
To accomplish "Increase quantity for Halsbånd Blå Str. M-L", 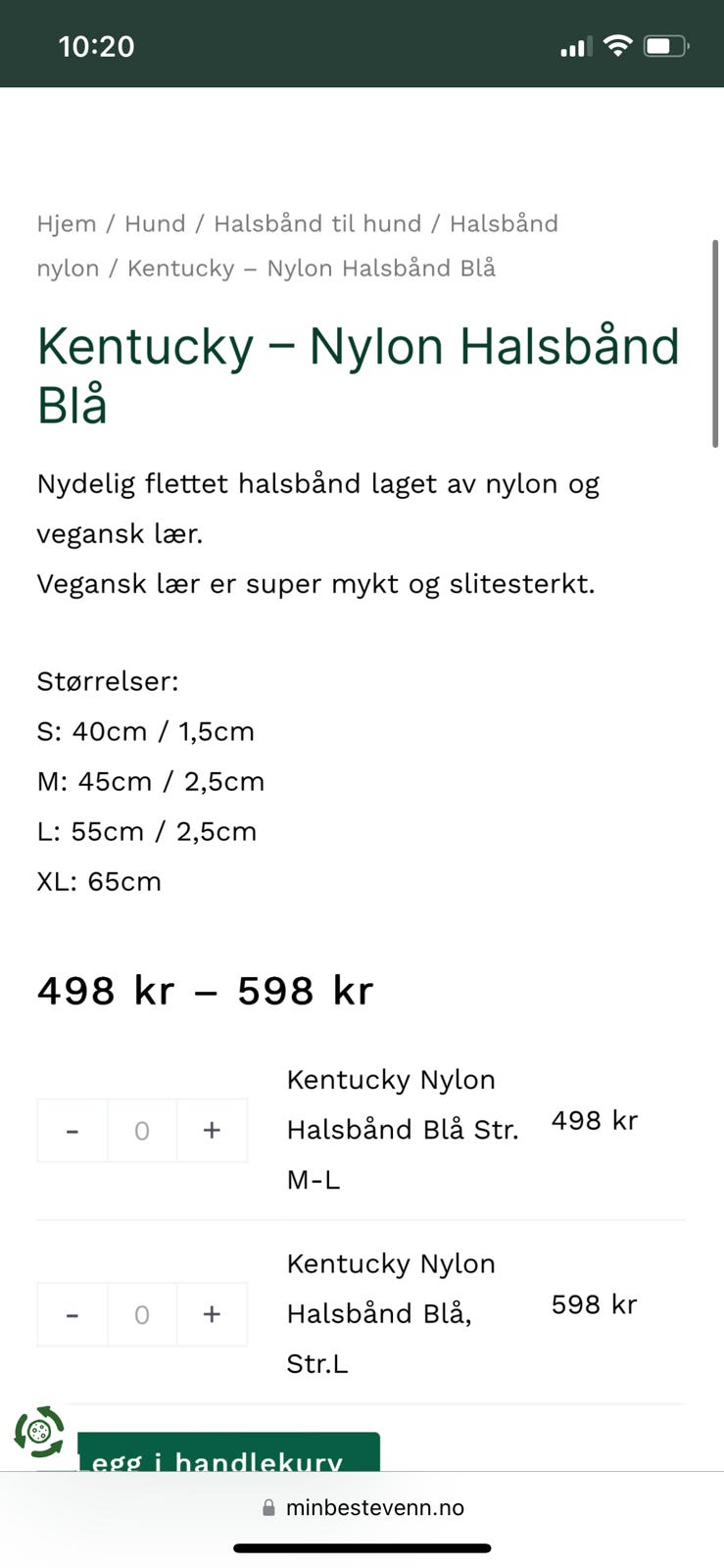I will coord(212,1131).
